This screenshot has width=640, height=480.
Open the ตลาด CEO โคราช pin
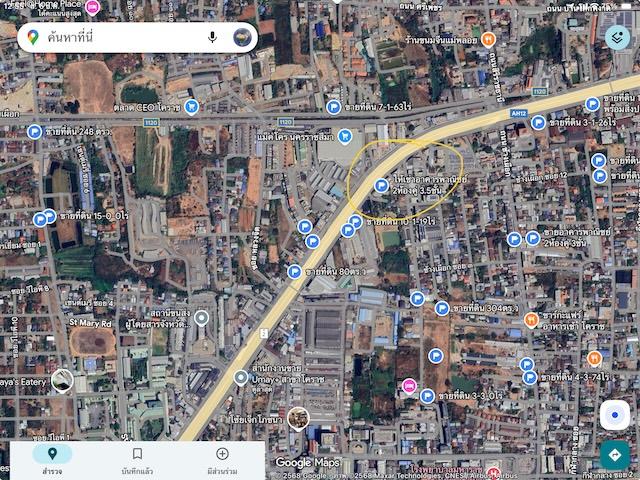tap(192, 106)
